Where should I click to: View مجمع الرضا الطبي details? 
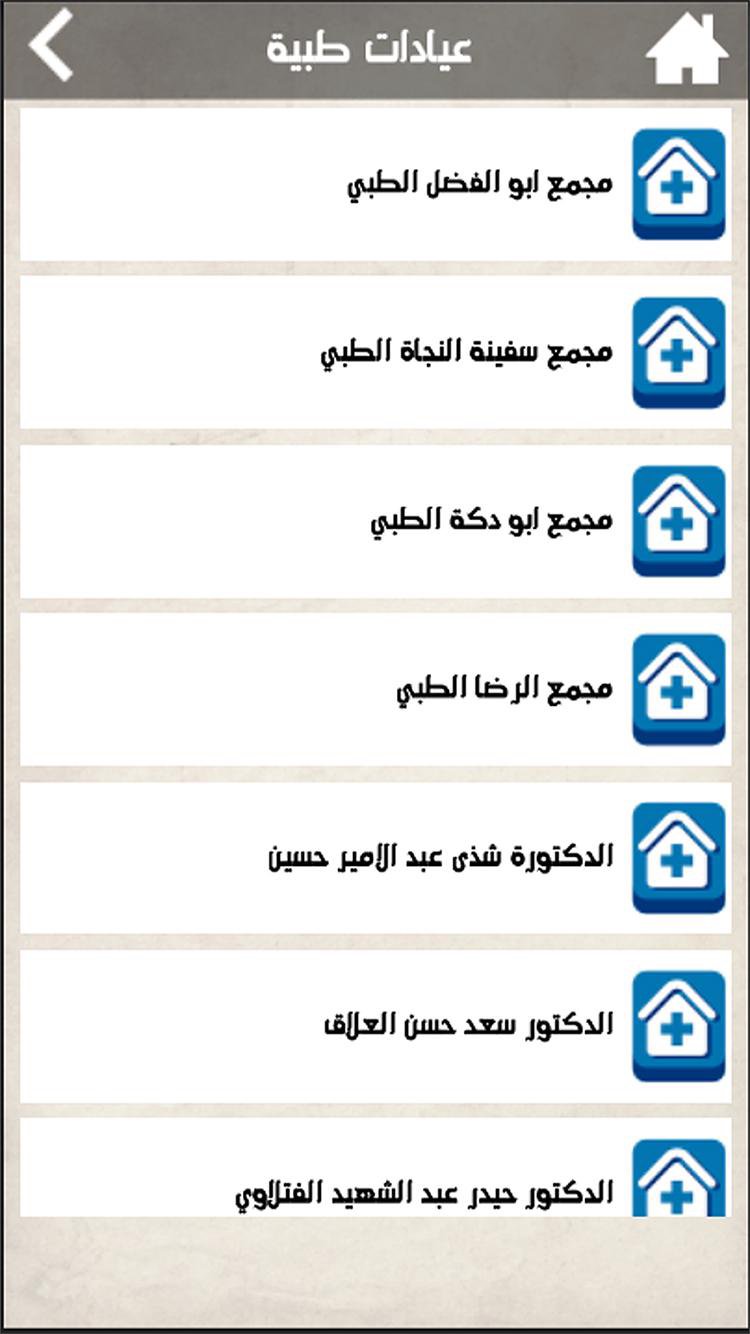coord(376,689)
